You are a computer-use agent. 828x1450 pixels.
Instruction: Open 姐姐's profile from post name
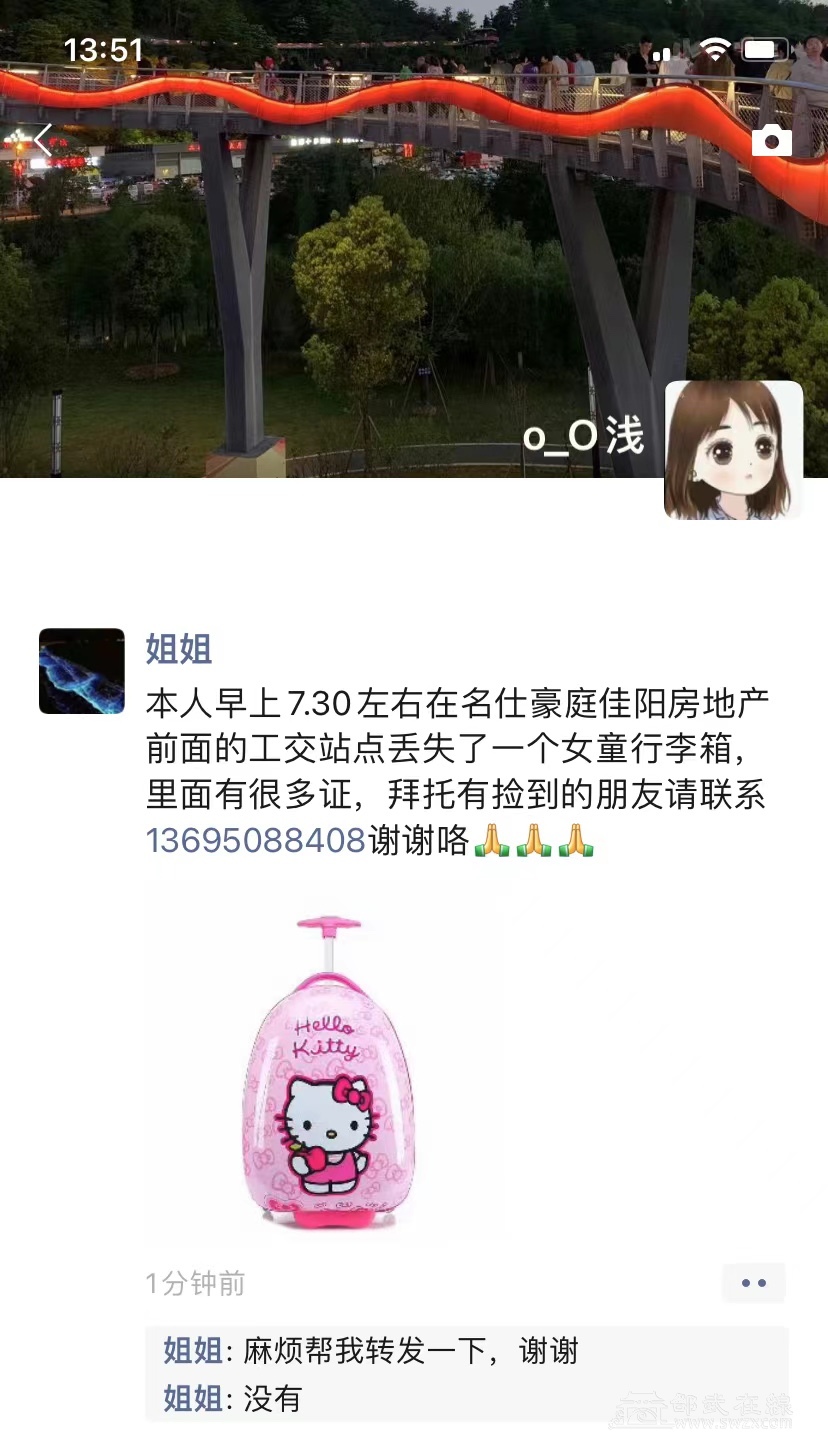[179, 649]
